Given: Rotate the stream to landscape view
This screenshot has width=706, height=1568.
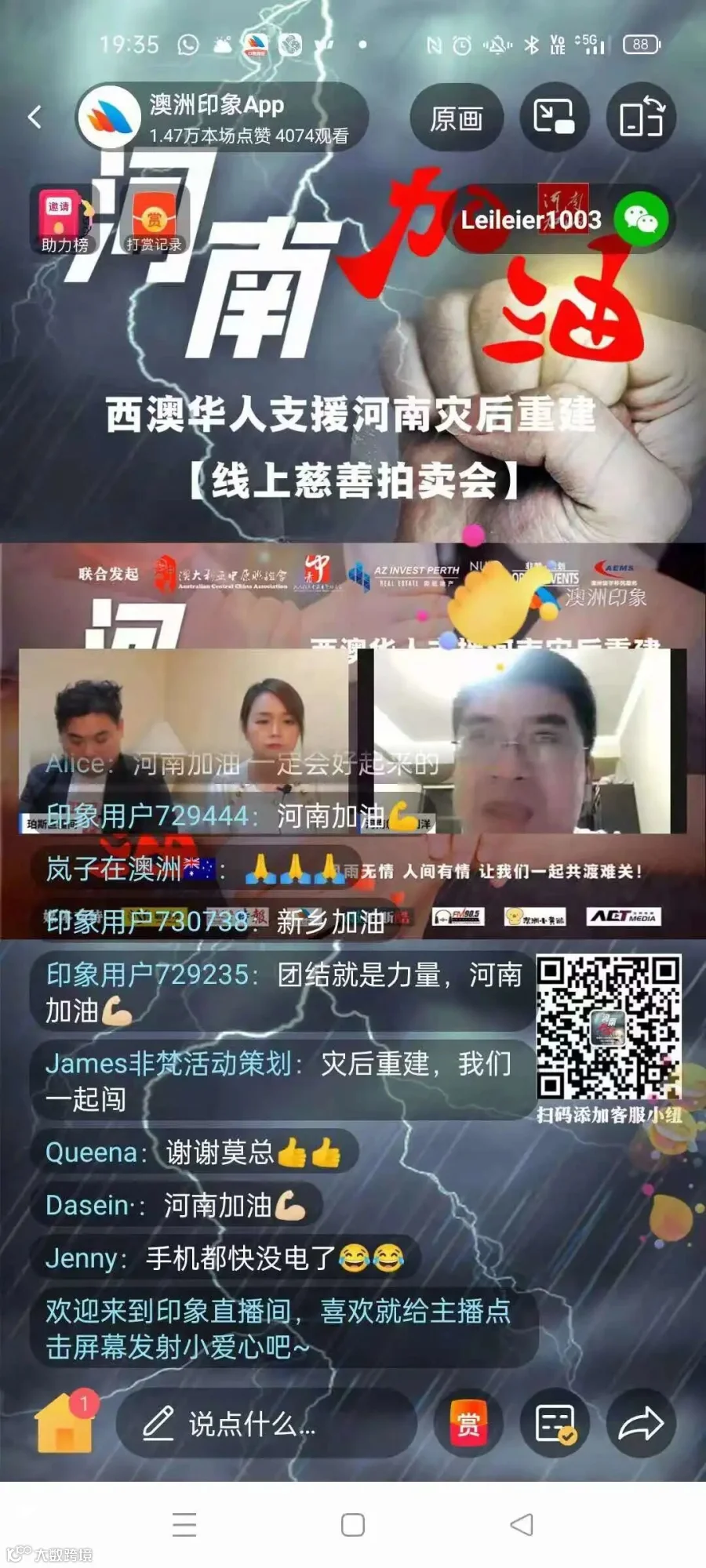Looking at the screenshot, I should point(642,118).
